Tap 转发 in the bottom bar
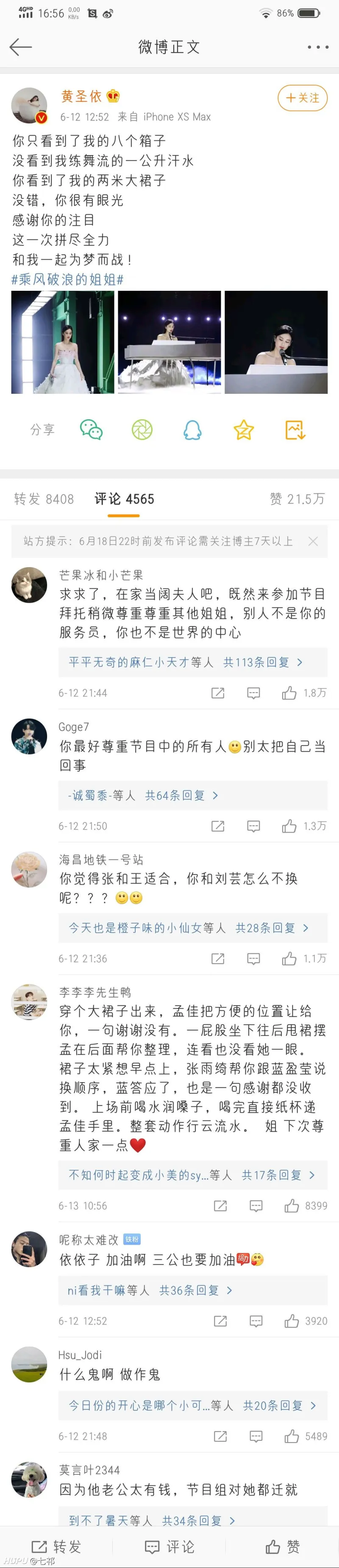 point(57,1547)
